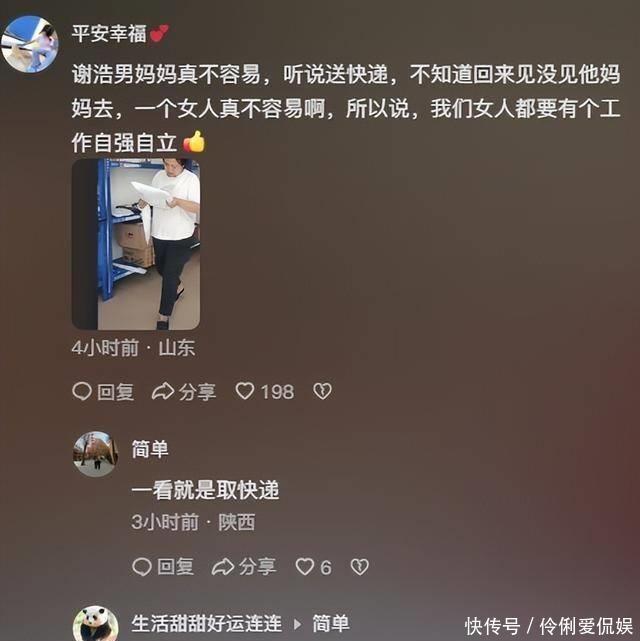640x641 pixels.
Task: Open 简单's profile avatar
Action: click(x=95, y=455)
